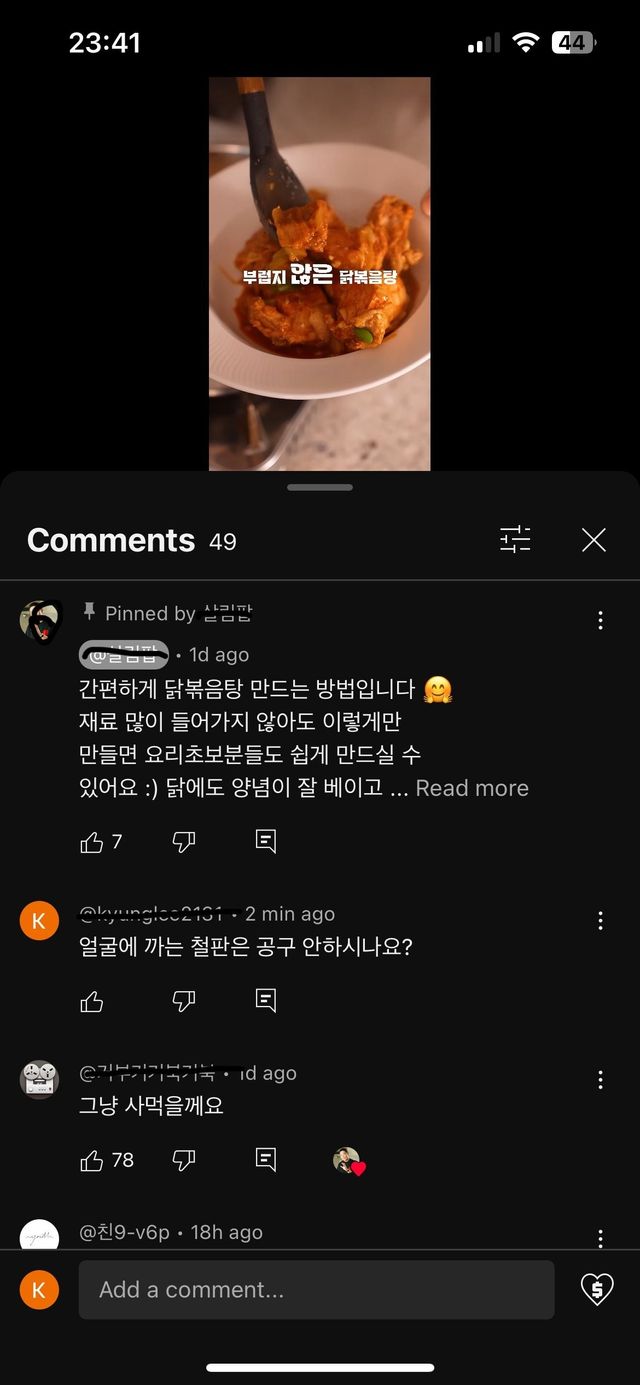Expand pinned comment with Read more

click(472, 788)
